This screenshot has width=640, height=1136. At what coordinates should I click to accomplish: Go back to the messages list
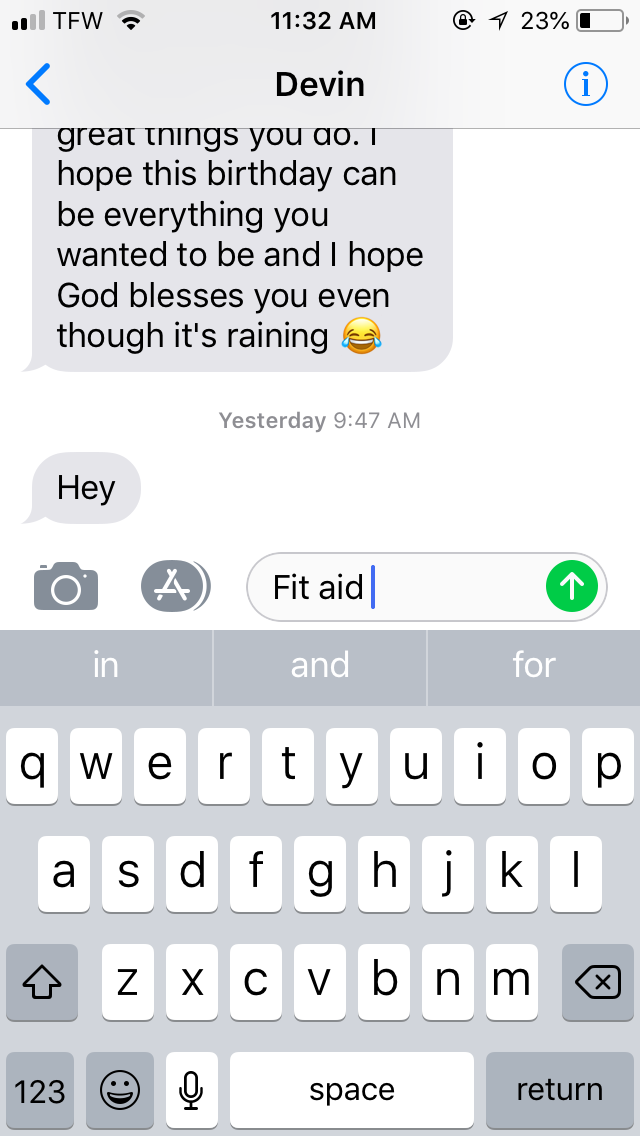point(38,86)
